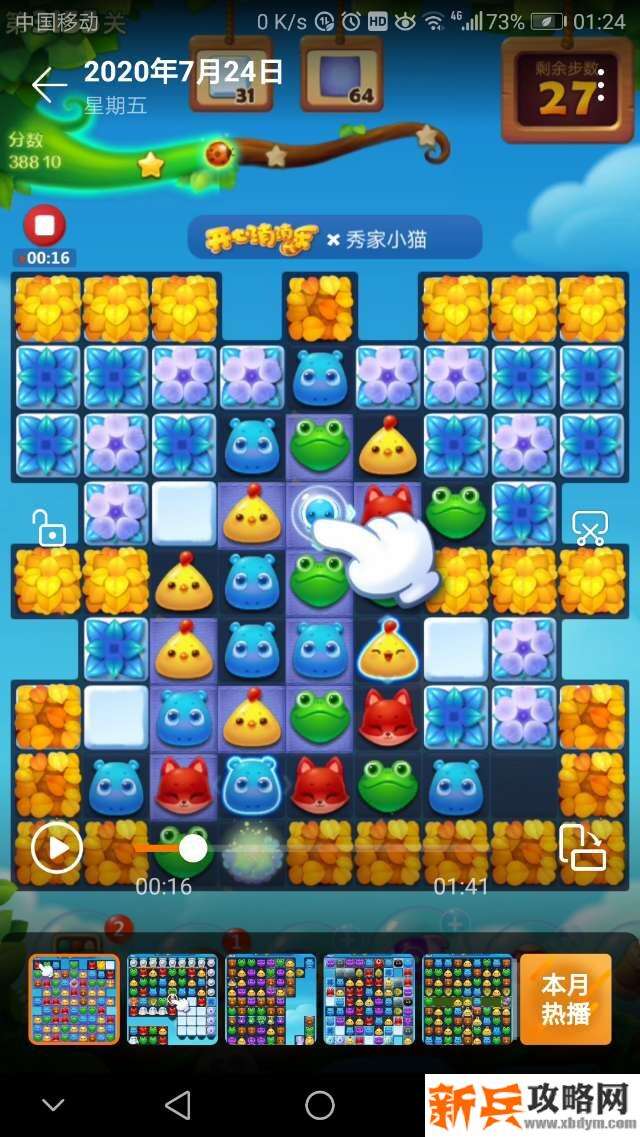Image resolution: width=640 pixels, height=1137 pixels.
Task: Rotate the screen orientation
Action: pos(582,849)
